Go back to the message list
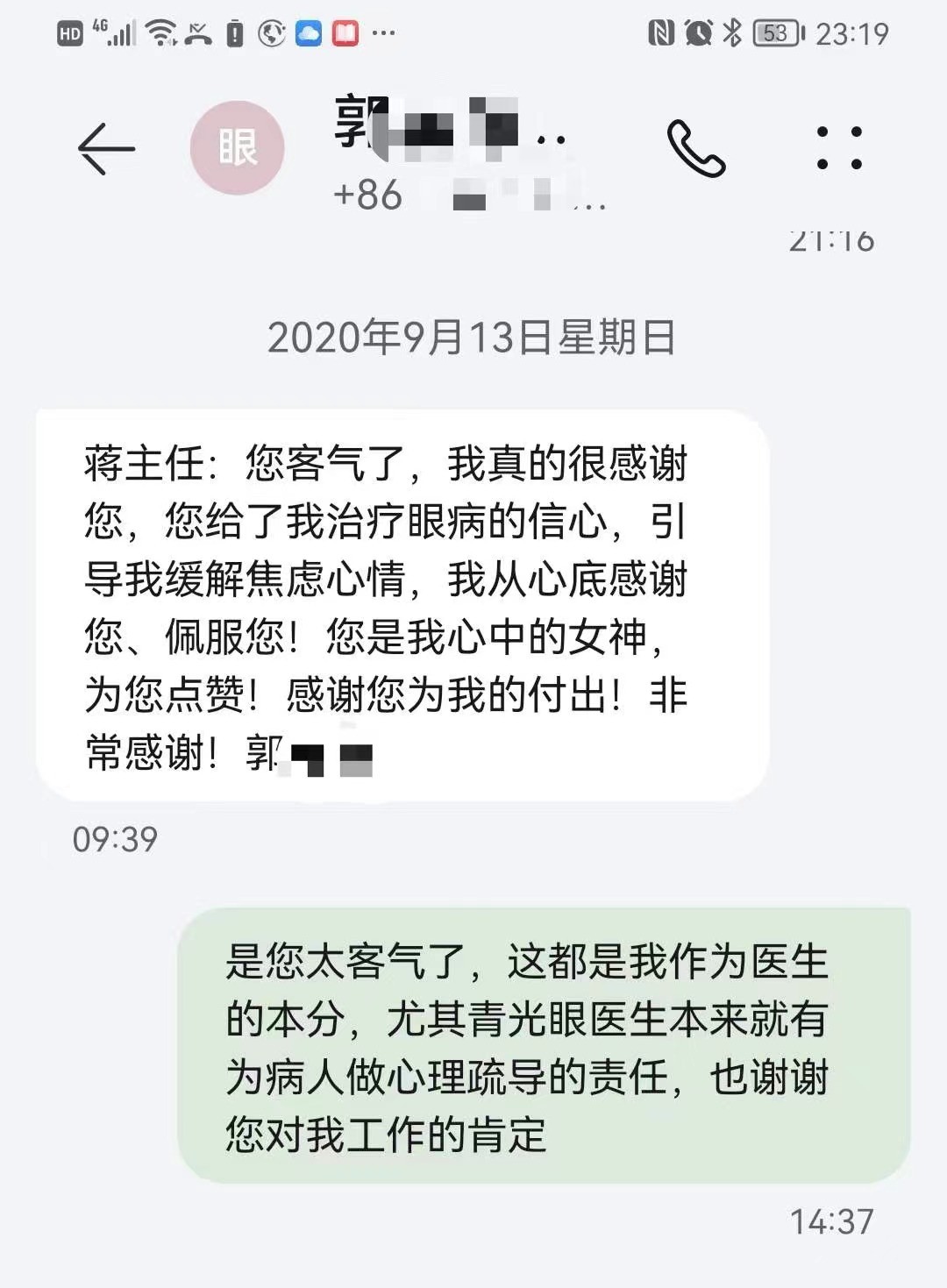 click(x=107, y=148)
